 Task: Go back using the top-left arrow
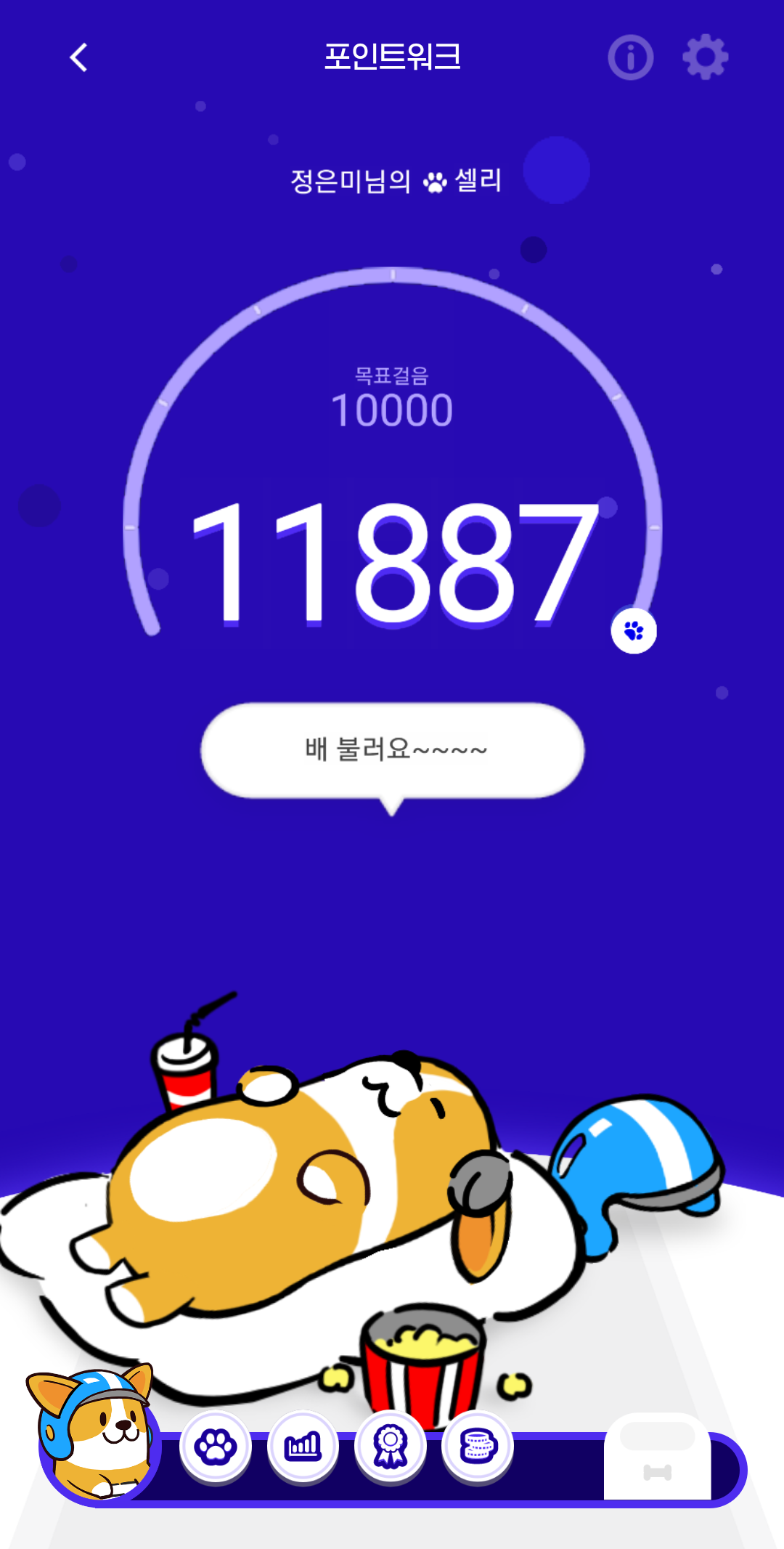pyautogui.click(x=78, y=57)
